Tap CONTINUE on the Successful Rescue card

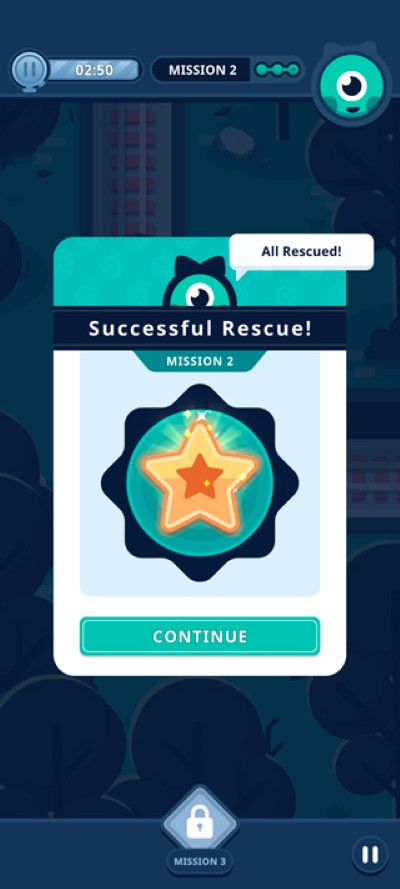199,636
